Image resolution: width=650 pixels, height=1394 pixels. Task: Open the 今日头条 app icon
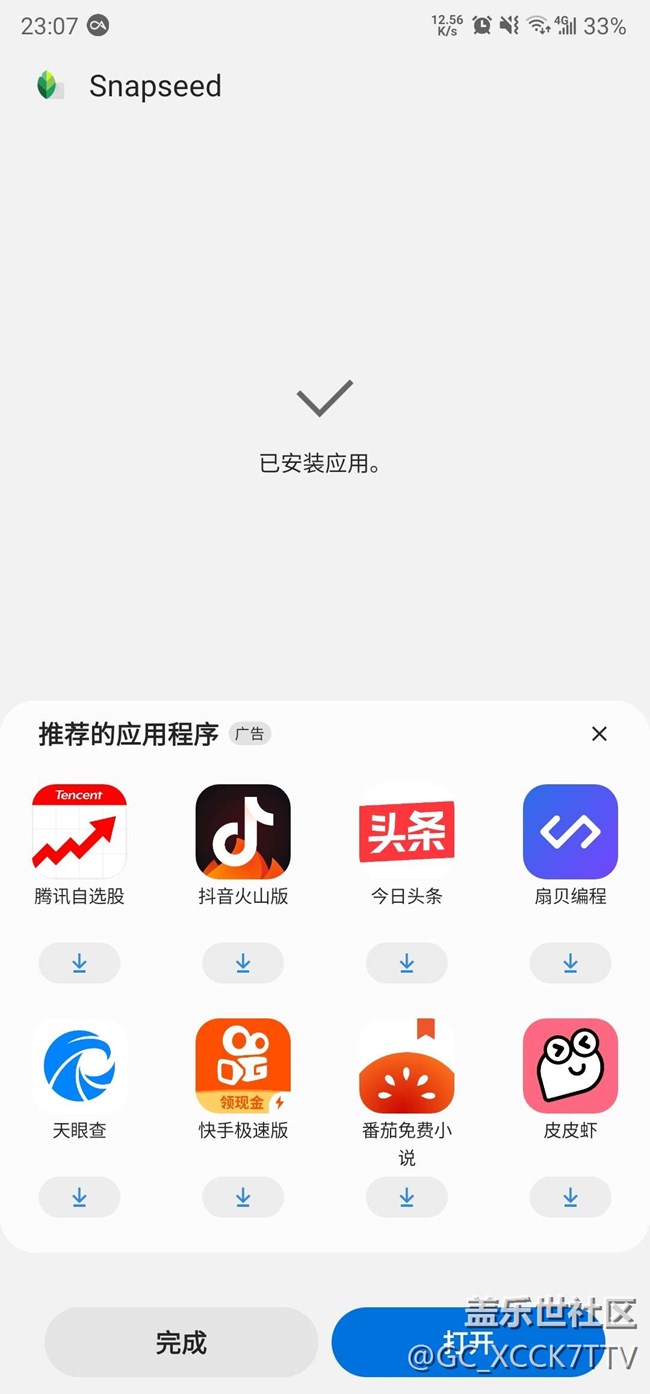[x=407, y=831]
